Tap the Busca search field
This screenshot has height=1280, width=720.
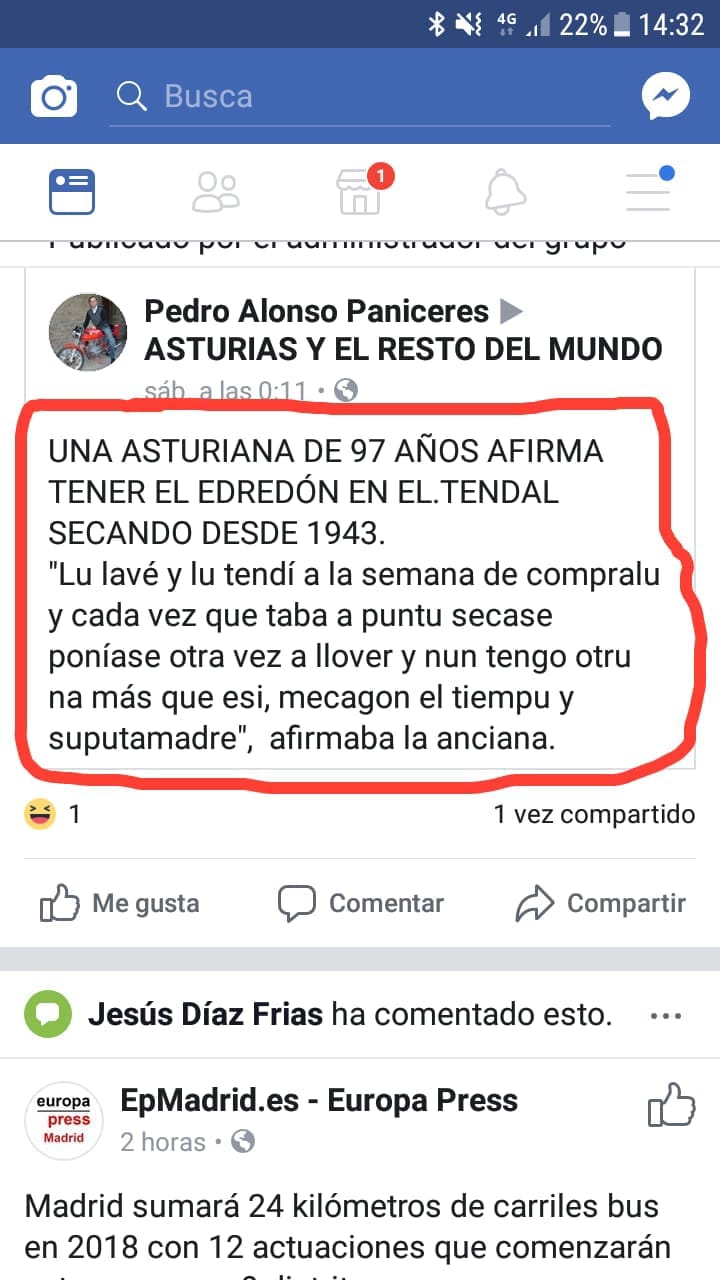click(x=360, y=97)
